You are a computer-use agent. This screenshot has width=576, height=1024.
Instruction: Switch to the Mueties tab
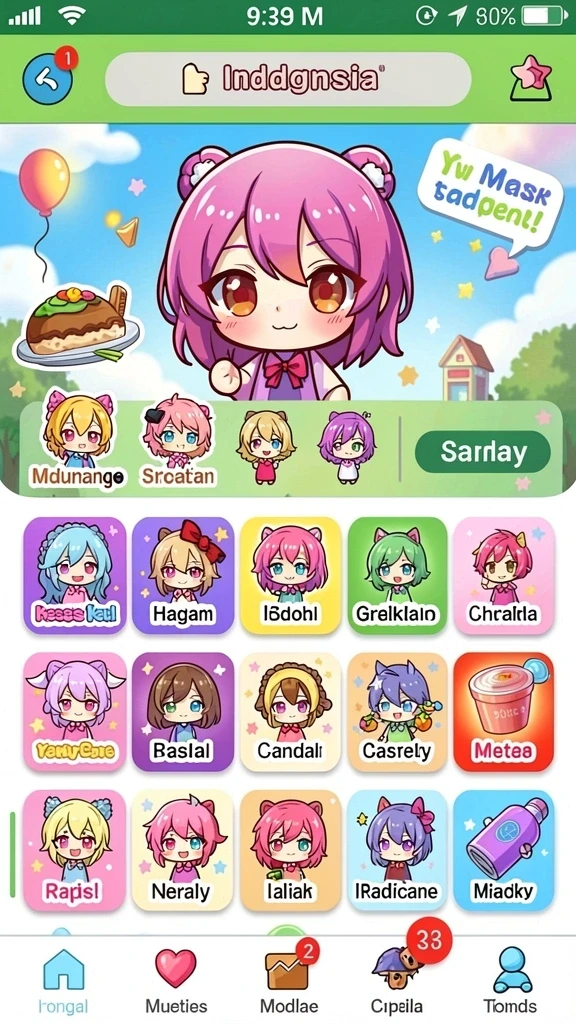point(176,981)
